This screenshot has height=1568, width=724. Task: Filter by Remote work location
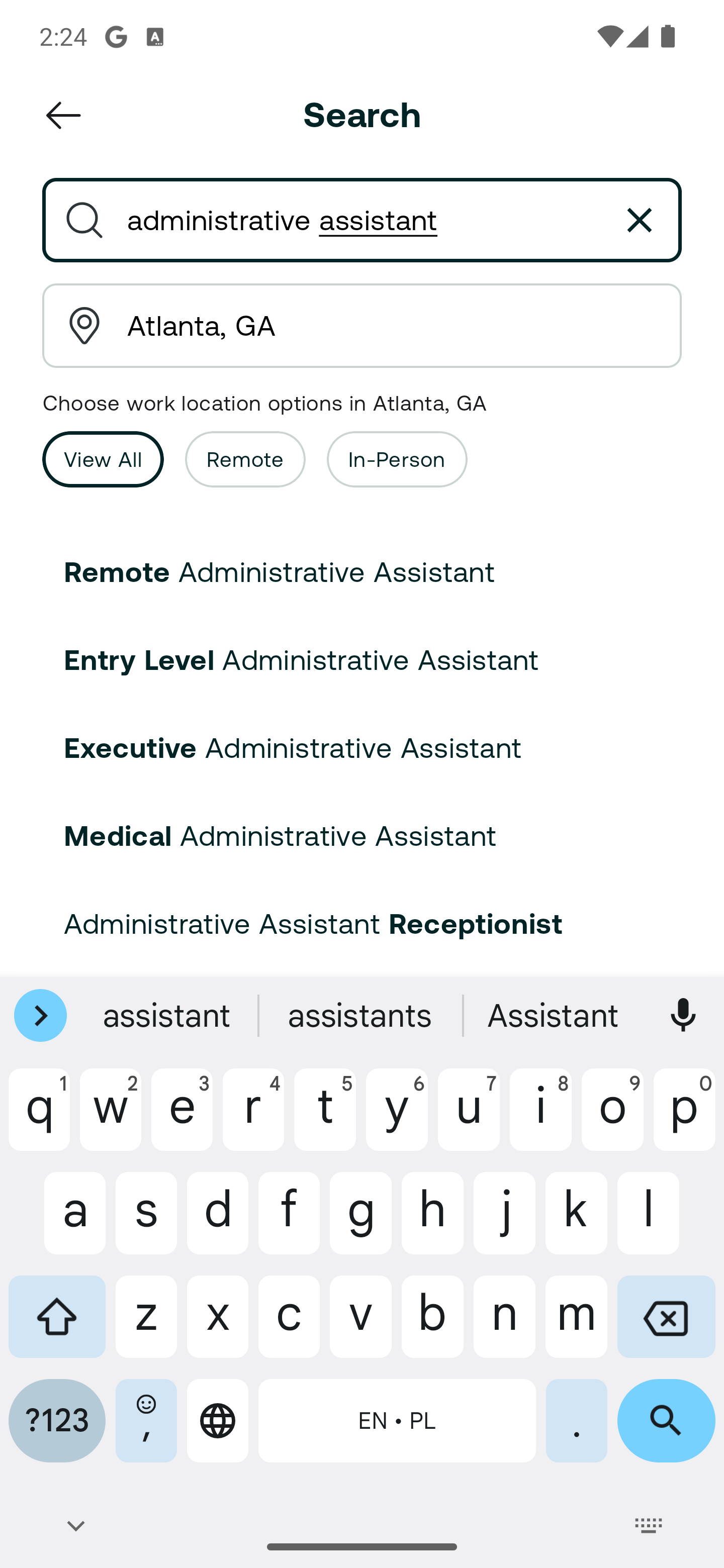pyautogui.click(x=245, y=459)
